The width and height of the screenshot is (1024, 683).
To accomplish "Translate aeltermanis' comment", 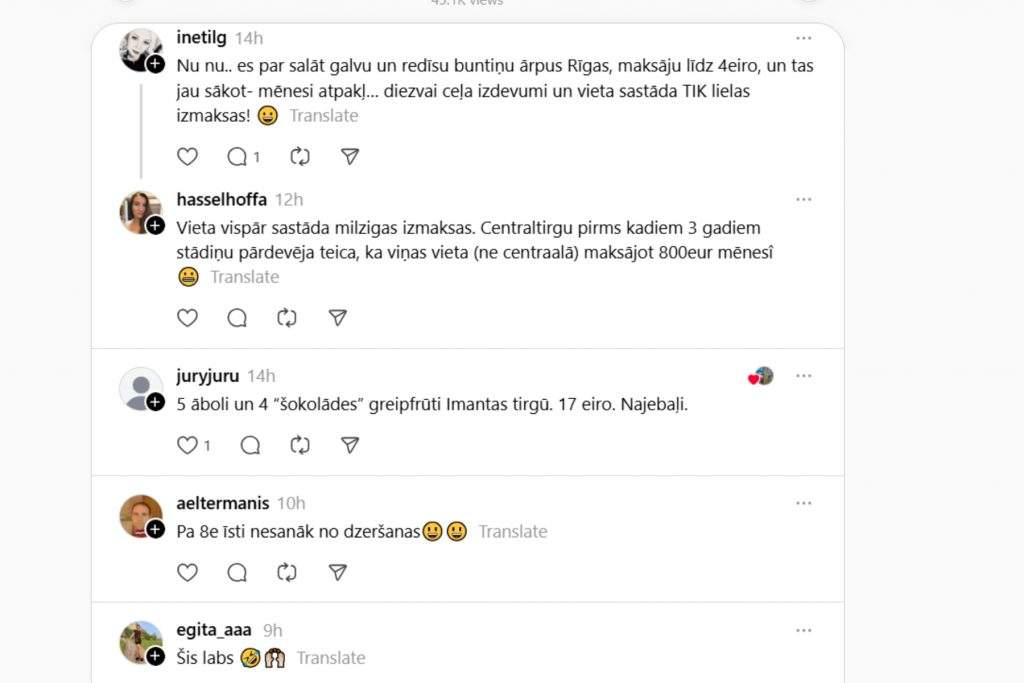I will 513,532.
